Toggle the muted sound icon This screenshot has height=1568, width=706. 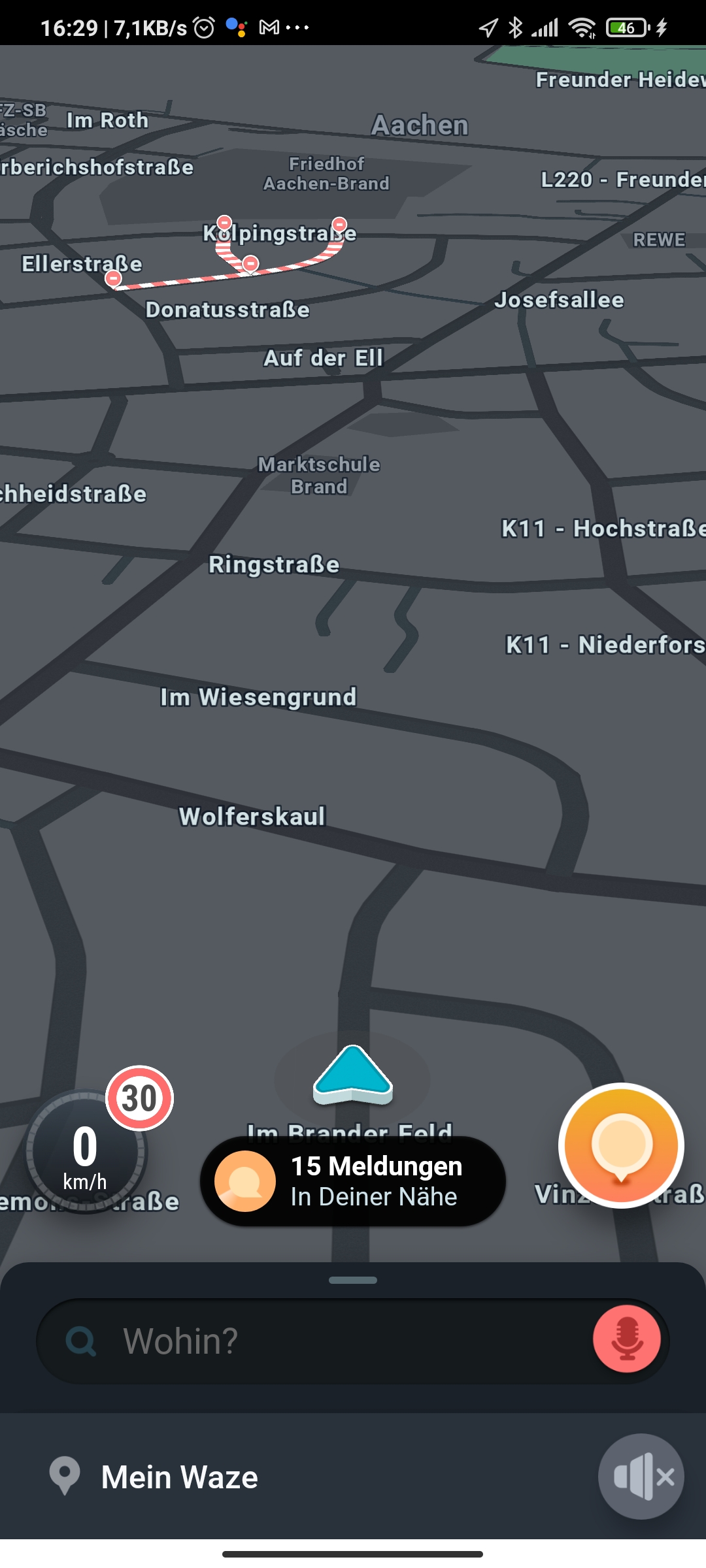641,1477
